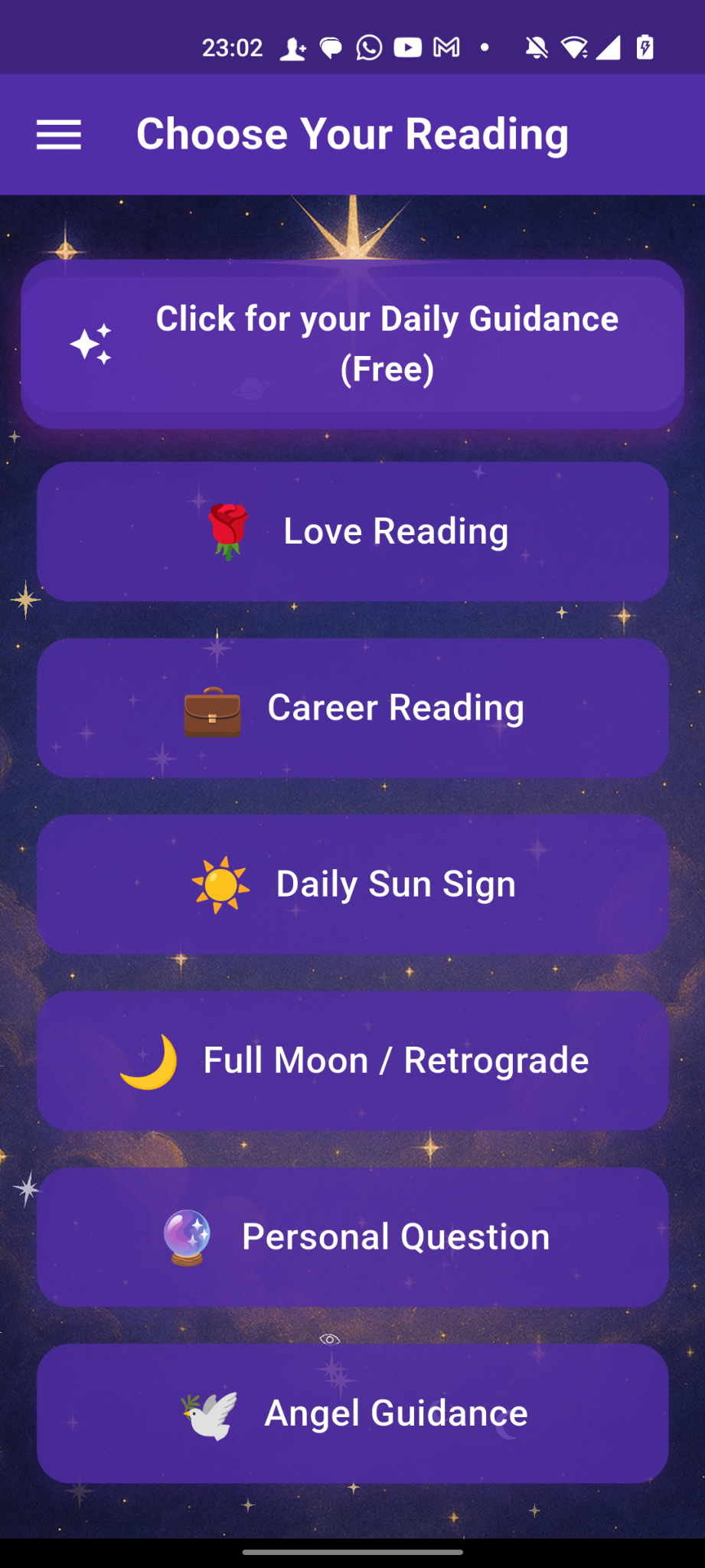
Task: Tap Full Moon / Retrograde reading
Action: [x=352, y=1061]
